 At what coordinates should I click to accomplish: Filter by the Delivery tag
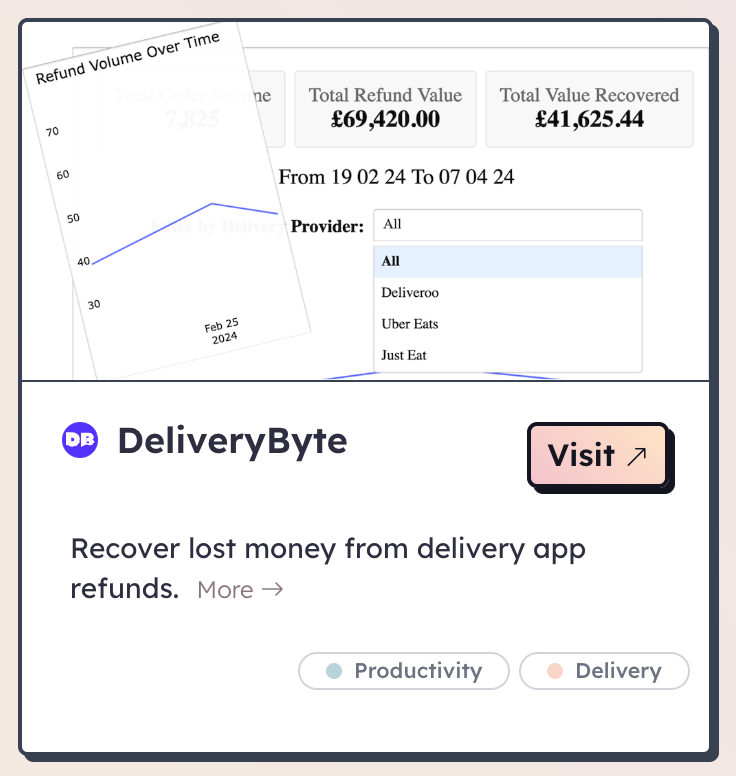pyautogui.click(x=604, y=671)
